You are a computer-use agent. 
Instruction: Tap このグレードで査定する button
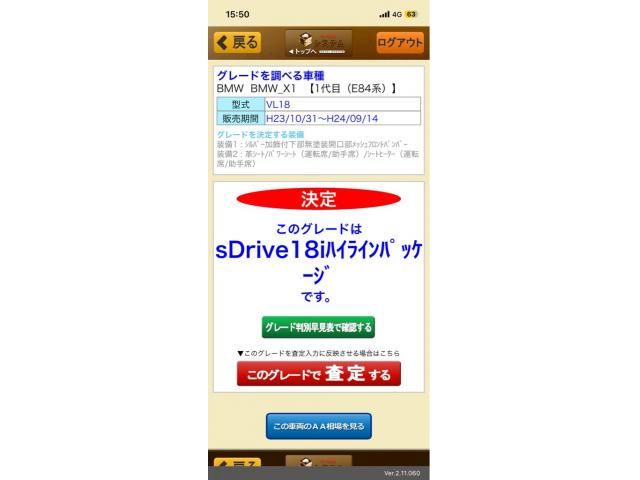pos(318,374)
